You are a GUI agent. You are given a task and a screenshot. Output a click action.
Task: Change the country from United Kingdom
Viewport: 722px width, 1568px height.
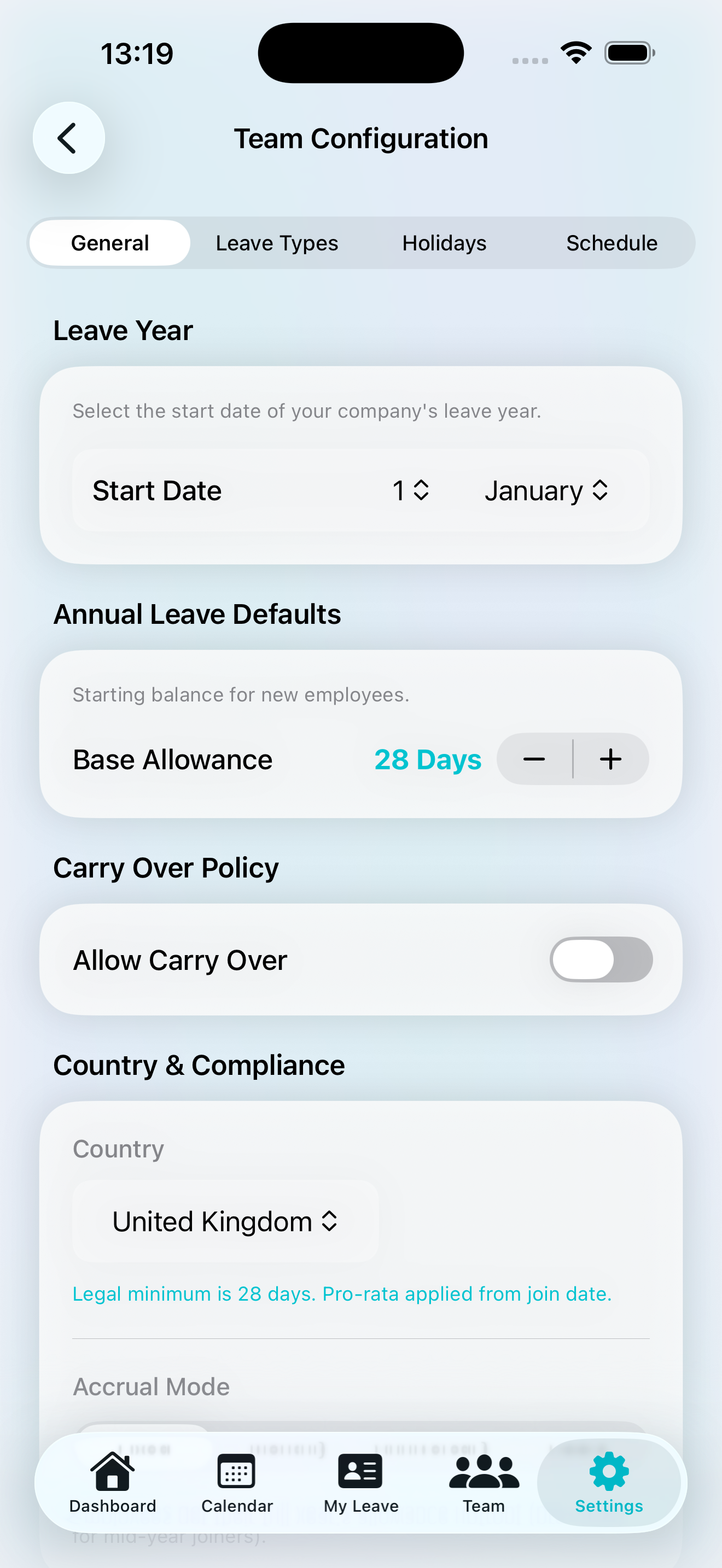[x=225, y=1220]
